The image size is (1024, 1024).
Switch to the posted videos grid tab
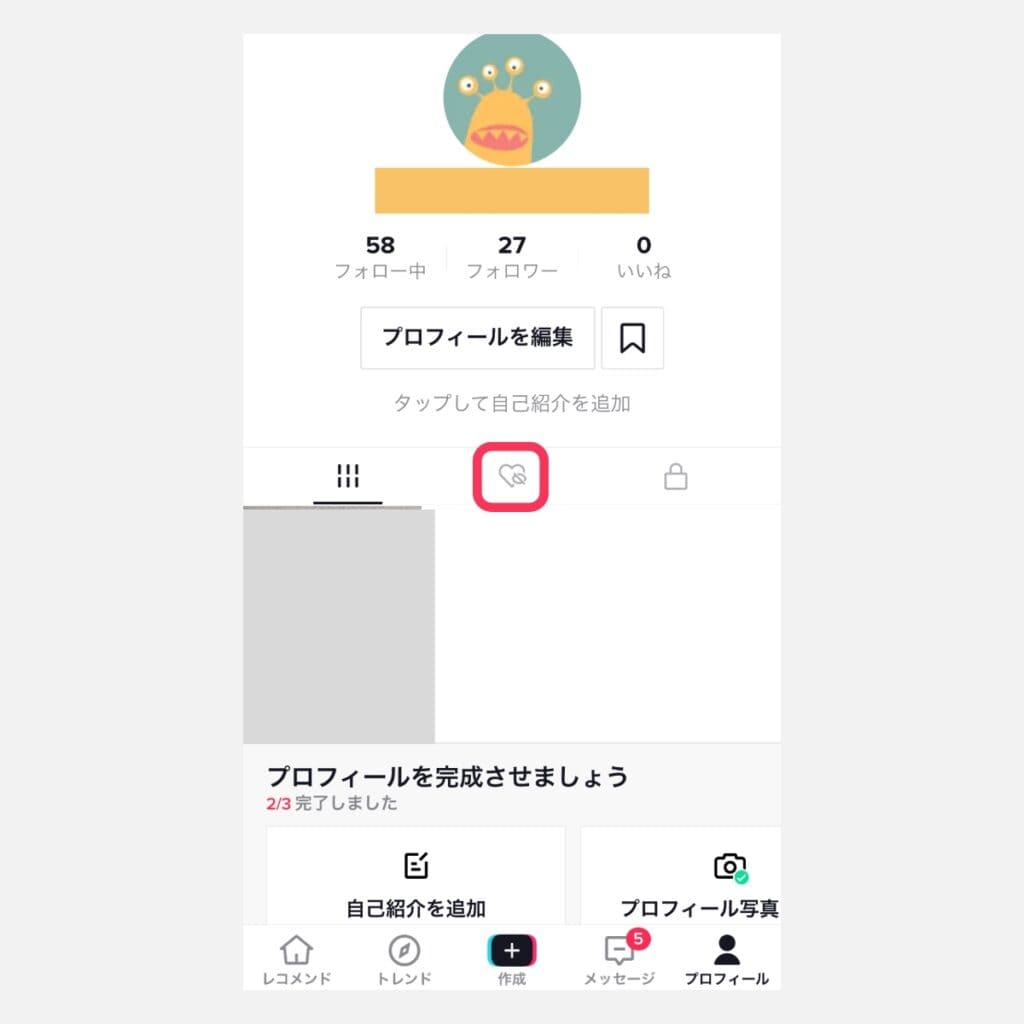[x=347, y=477]
